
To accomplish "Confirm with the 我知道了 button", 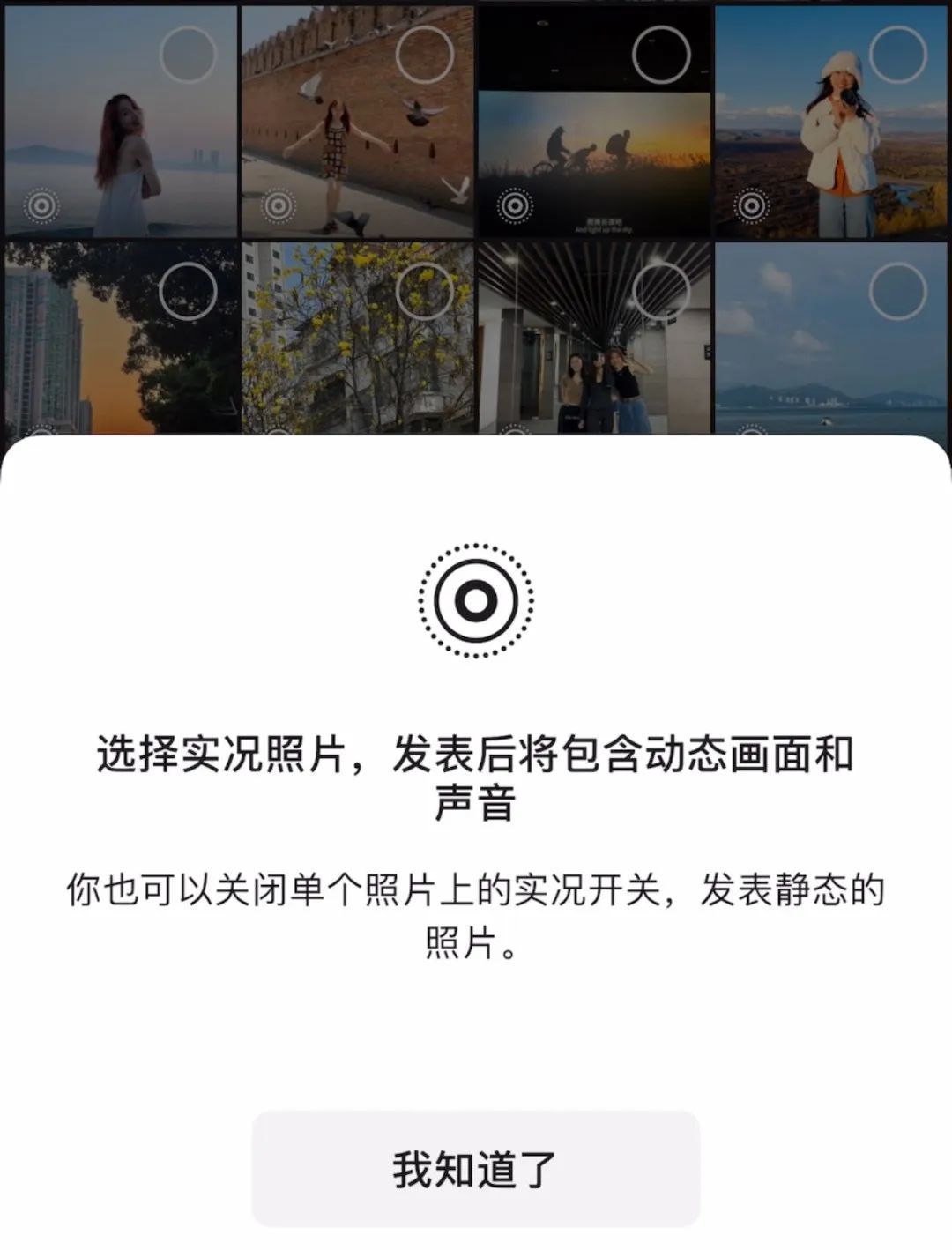I will point(475,1168).
